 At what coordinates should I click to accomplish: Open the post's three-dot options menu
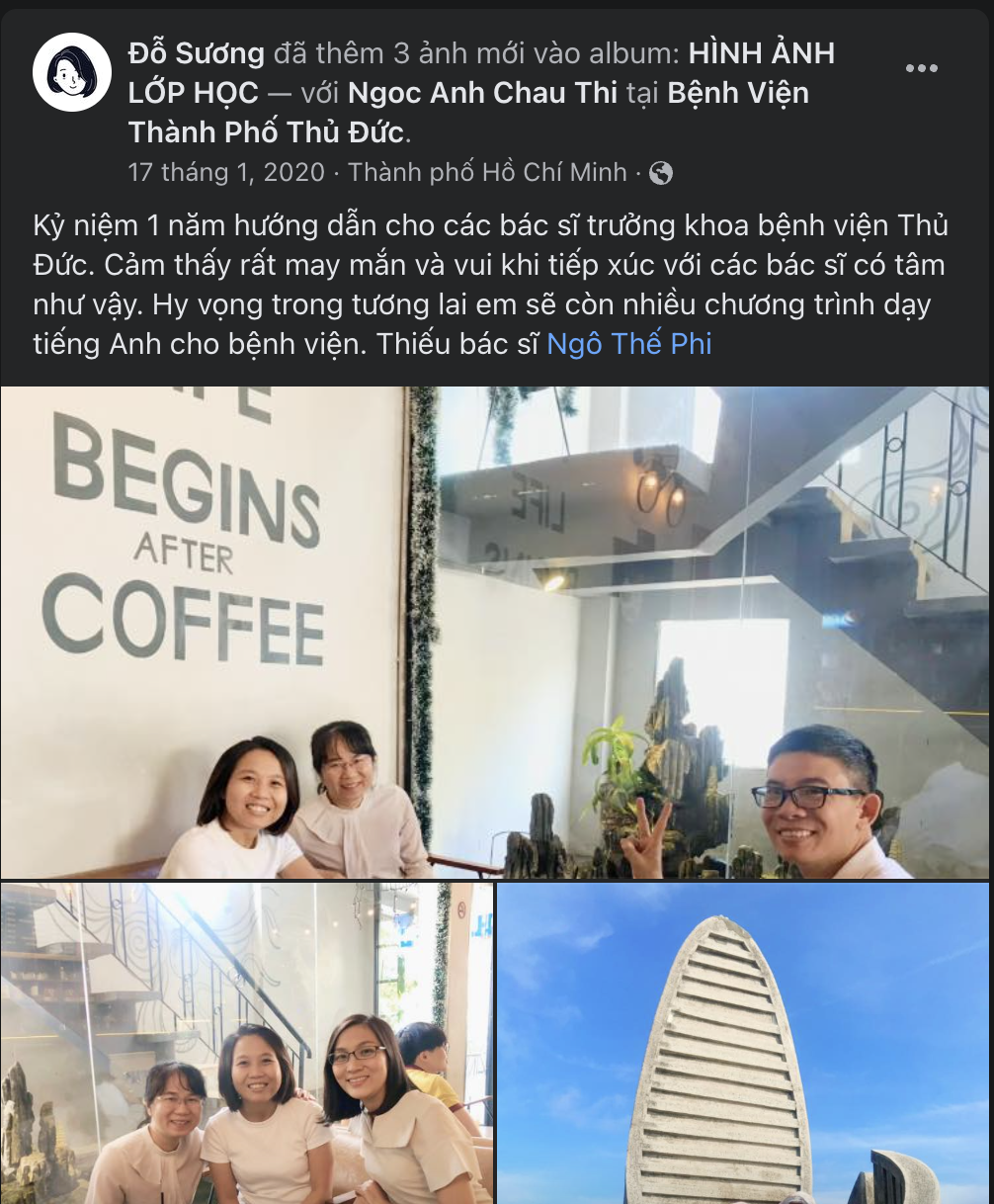click(921, 68)
